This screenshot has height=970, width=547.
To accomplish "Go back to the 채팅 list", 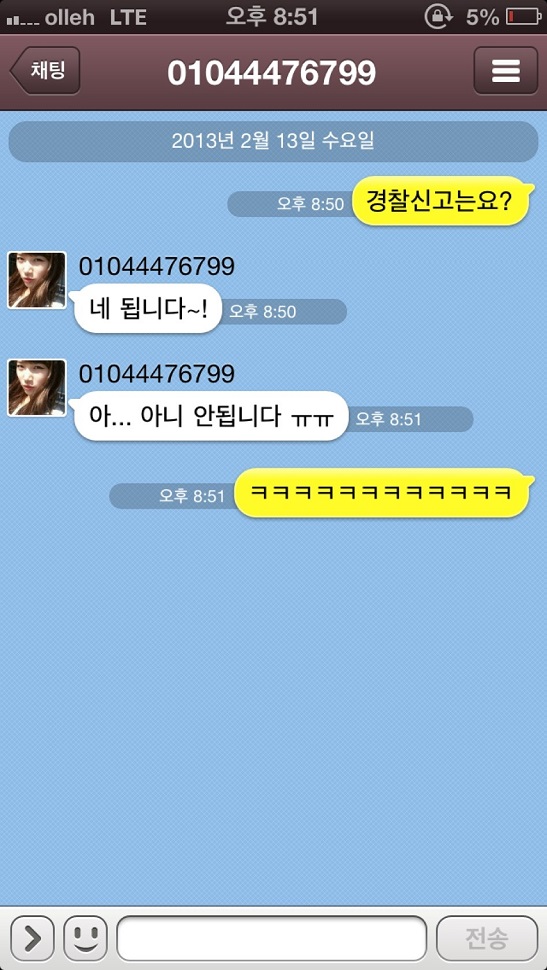I will tap(45, 71).
